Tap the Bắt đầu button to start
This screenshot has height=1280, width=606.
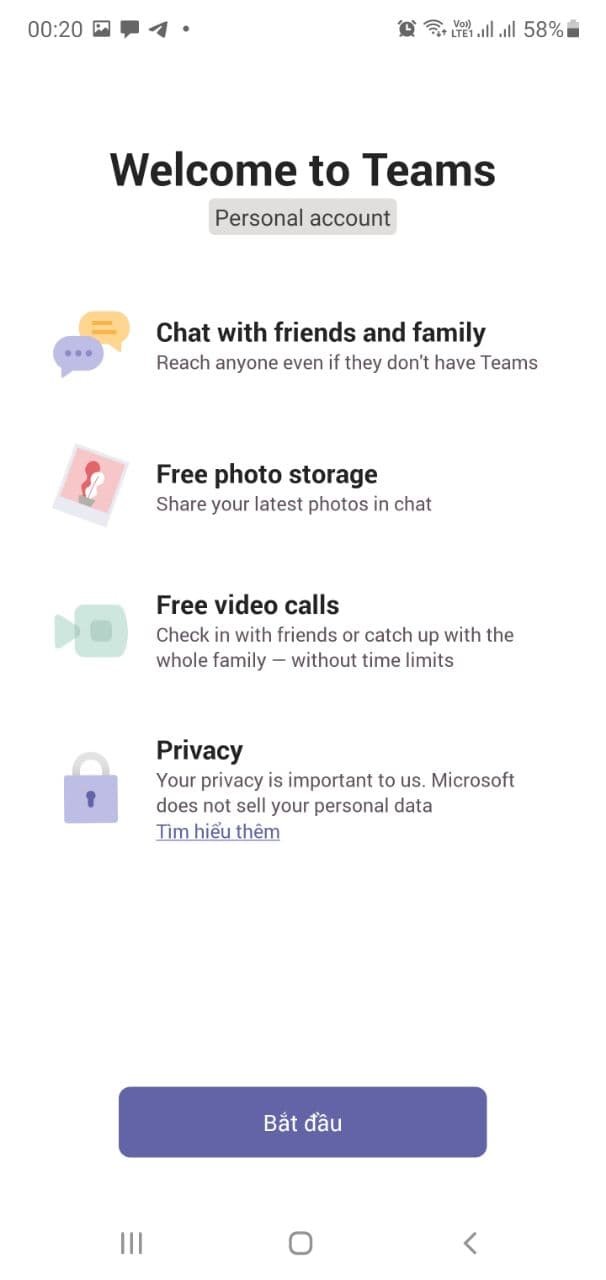point(302,1122)
